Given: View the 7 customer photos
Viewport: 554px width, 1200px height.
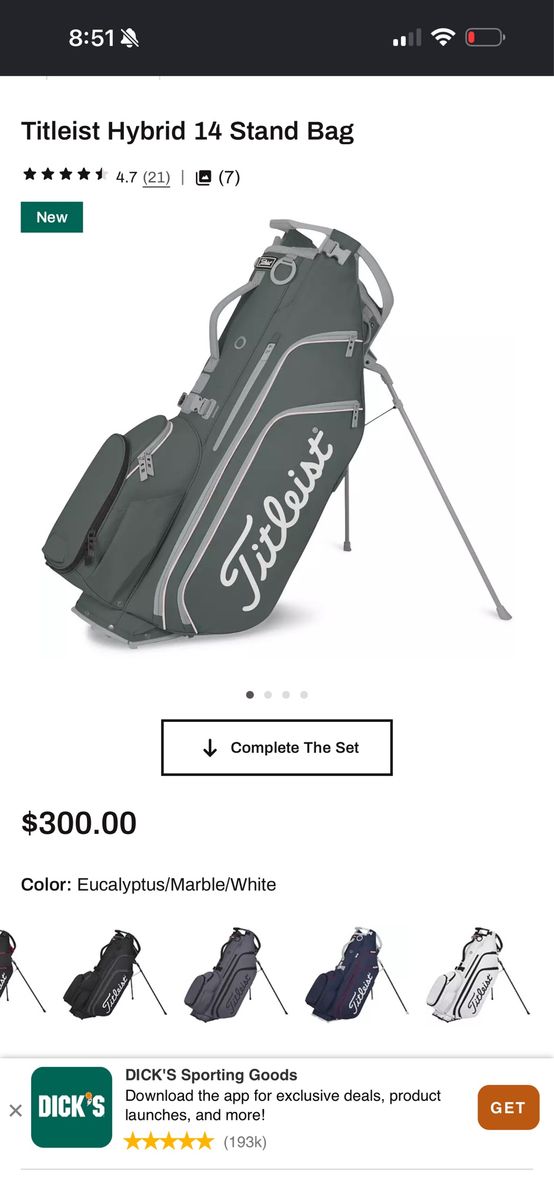Looking at the screenshot, I should [217, 177].
